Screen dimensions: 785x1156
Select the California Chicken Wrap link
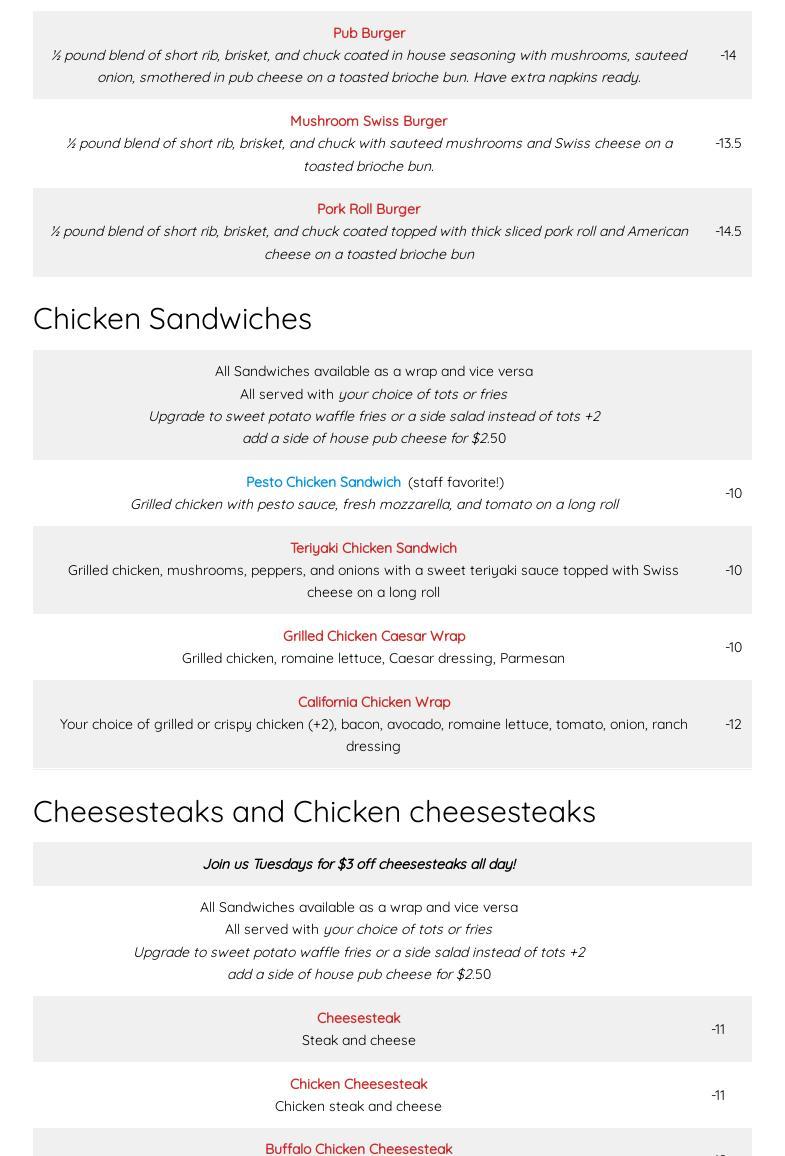(x=373, y=702)
